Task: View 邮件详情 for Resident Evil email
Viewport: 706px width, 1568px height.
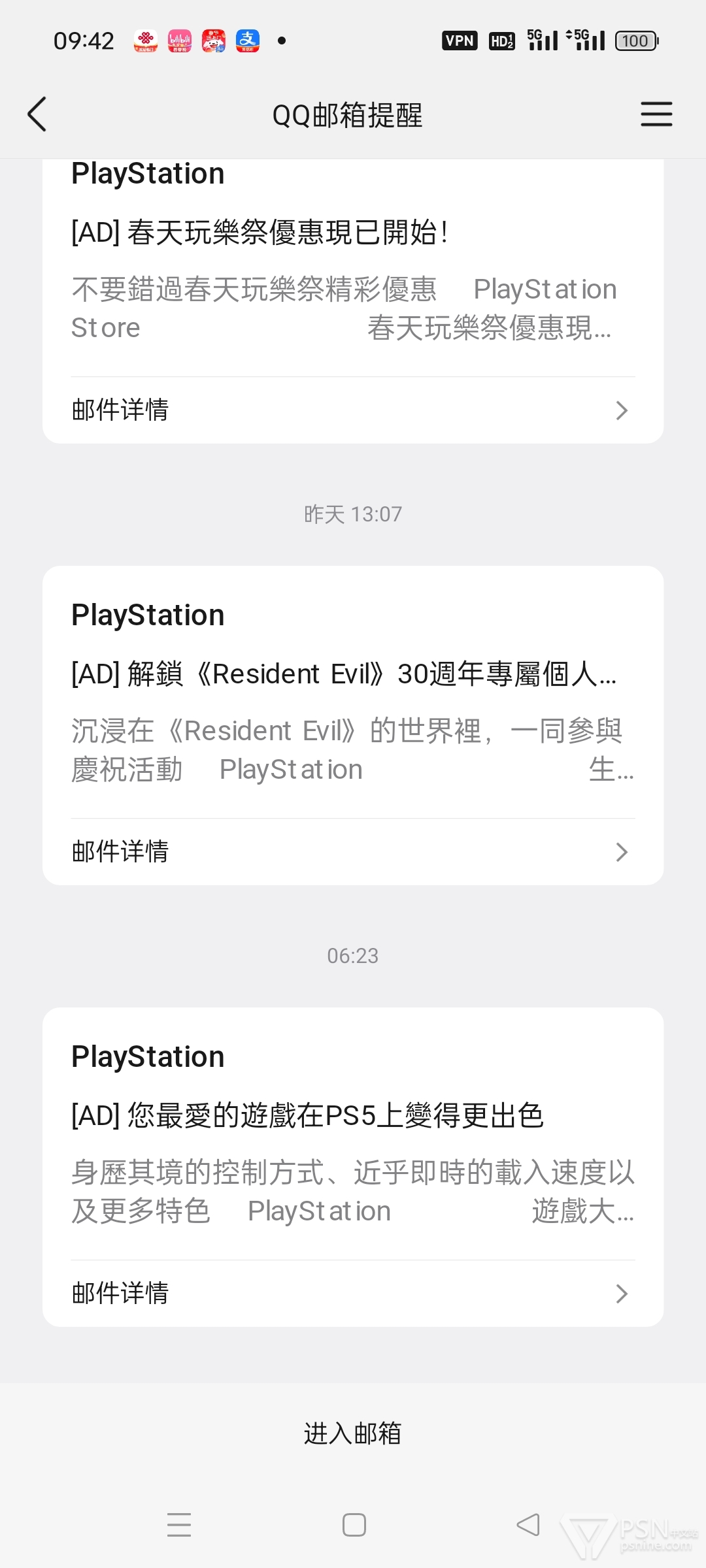Action: point(352,852)
